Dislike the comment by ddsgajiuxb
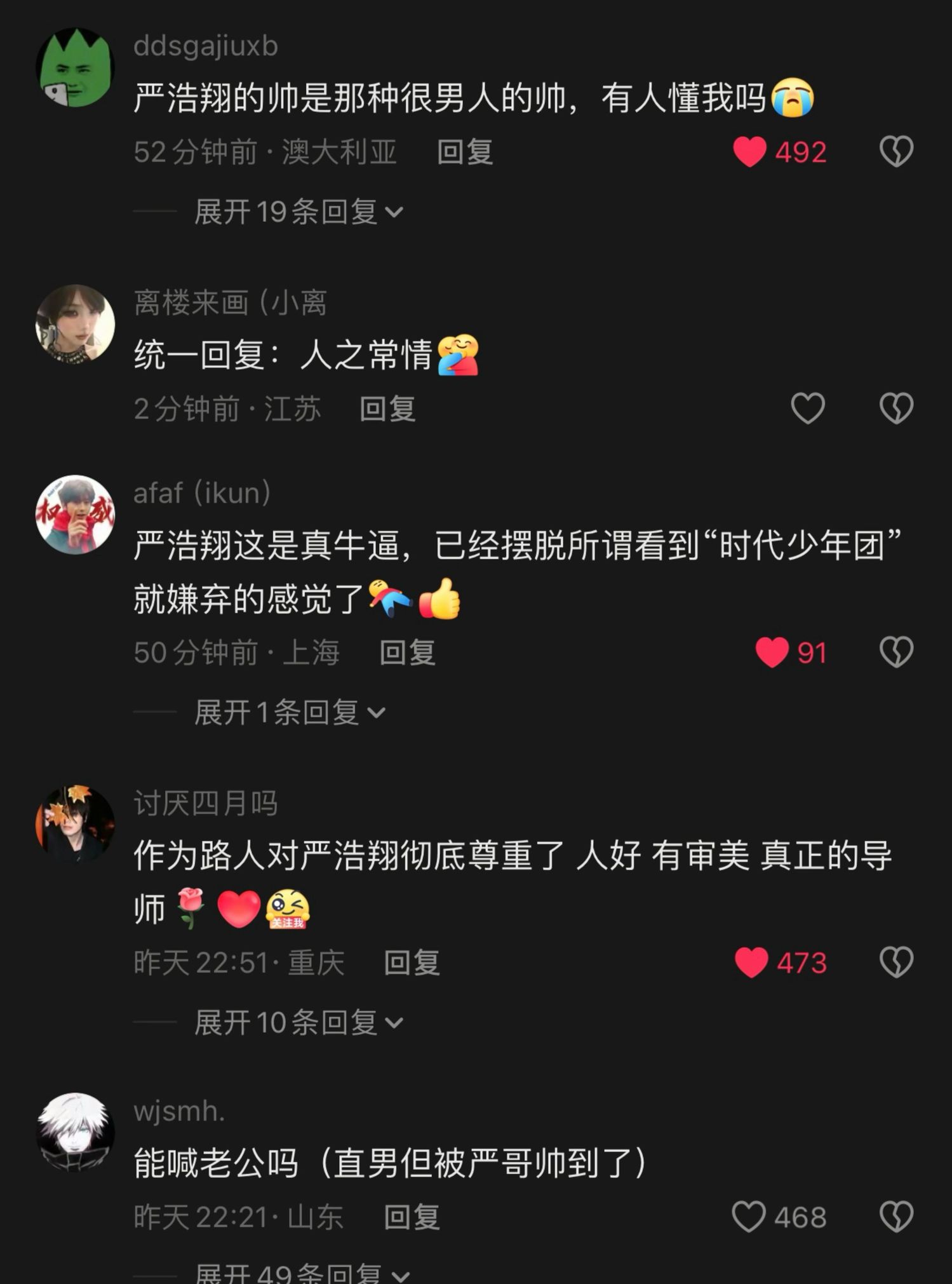Screen dimensions: 952x1284 [x=896, y=152]
